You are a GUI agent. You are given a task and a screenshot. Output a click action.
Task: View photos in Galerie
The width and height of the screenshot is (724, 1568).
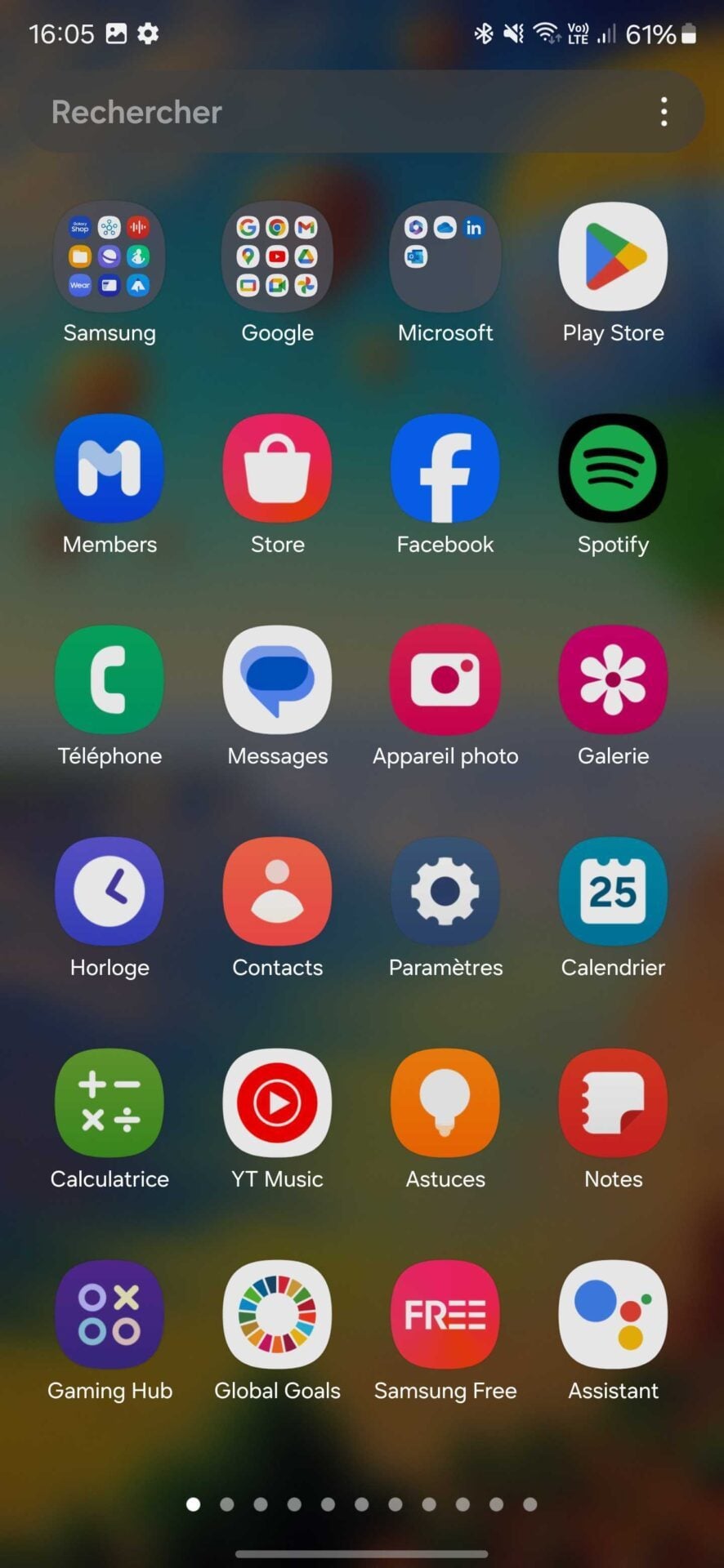coord(613,680)
